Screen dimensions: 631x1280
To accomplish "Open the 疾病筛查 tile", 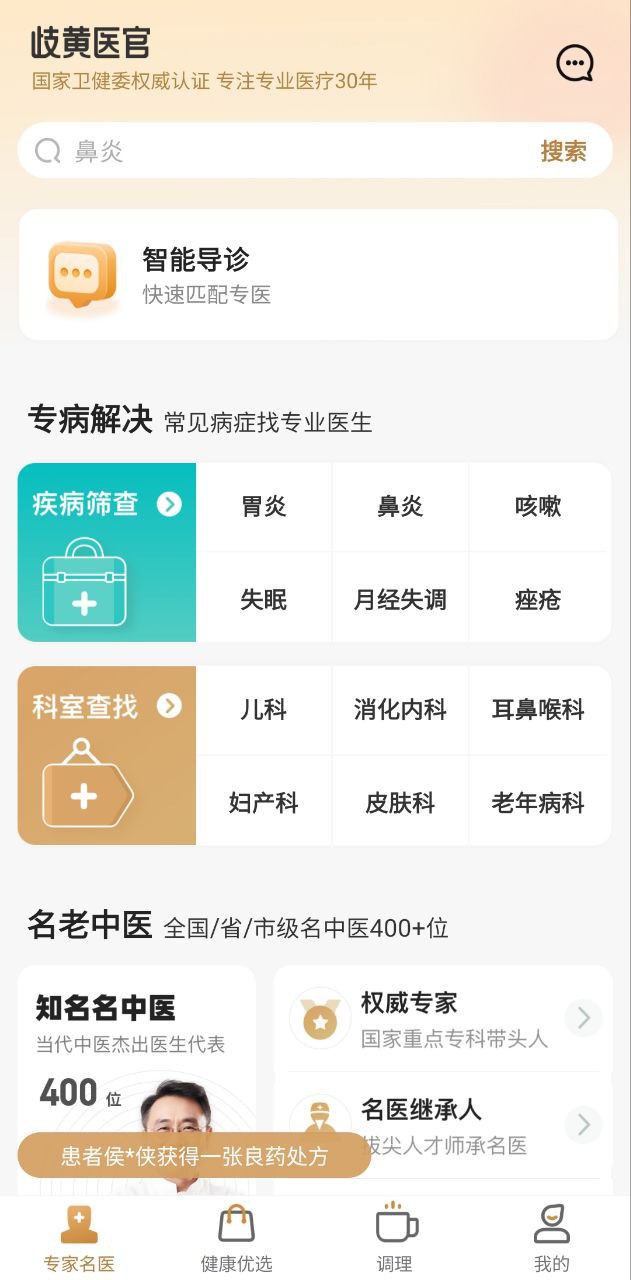I will [107, 552].
